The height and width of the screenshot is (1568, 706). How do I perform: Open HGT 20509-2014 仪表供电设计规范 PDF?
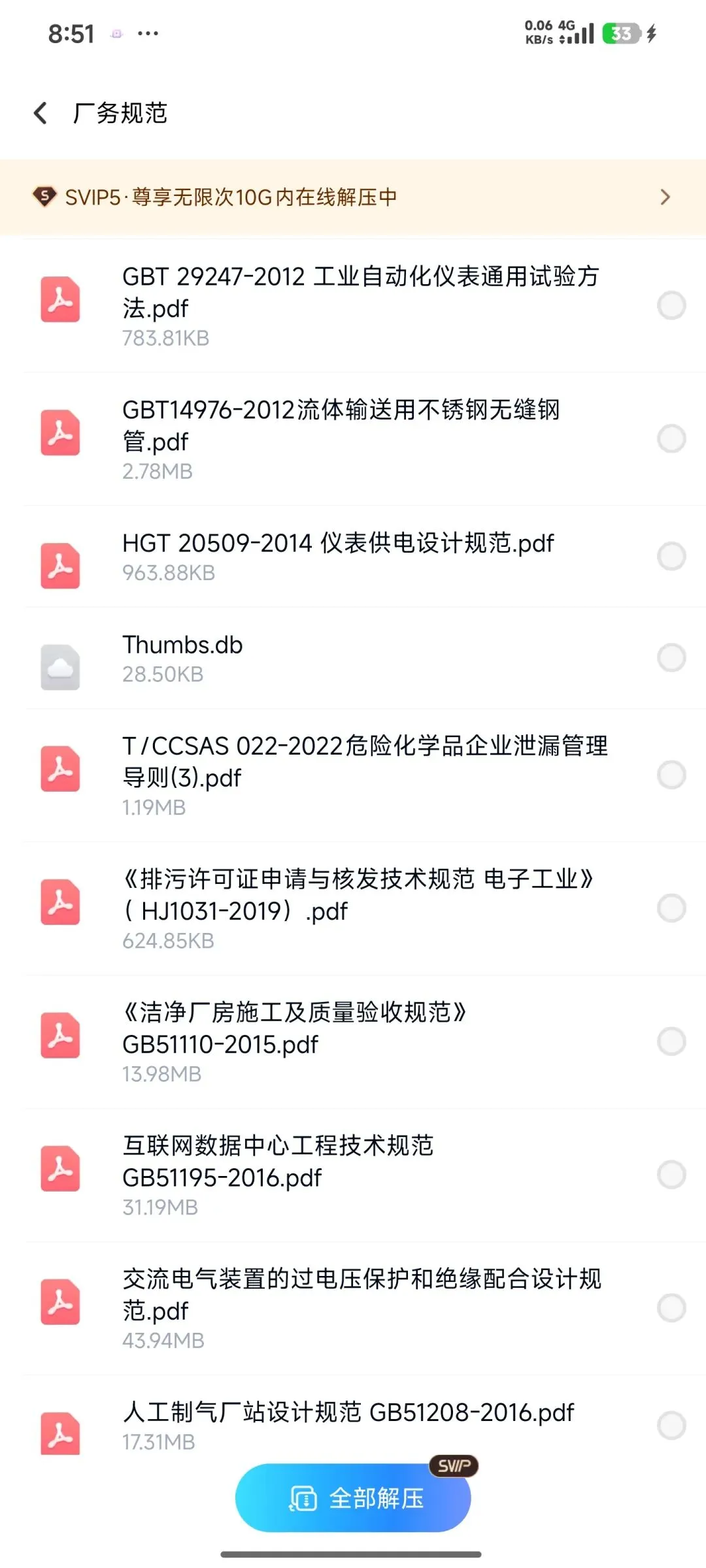(x=338, y=544)
